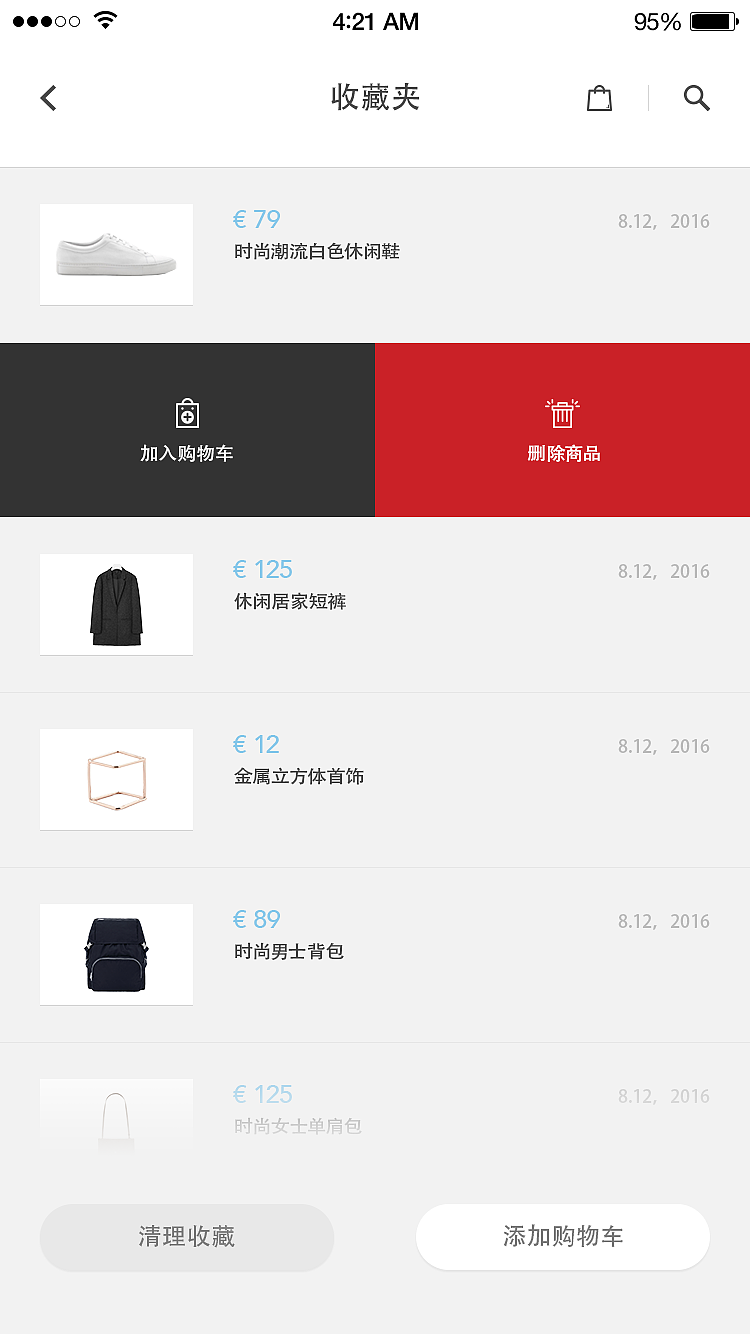This screenshot has height=1334, width=750.
Task: Tap the 添加购物车 button at the bottom
Action: pyautogui.click(x=562, y=1237)
